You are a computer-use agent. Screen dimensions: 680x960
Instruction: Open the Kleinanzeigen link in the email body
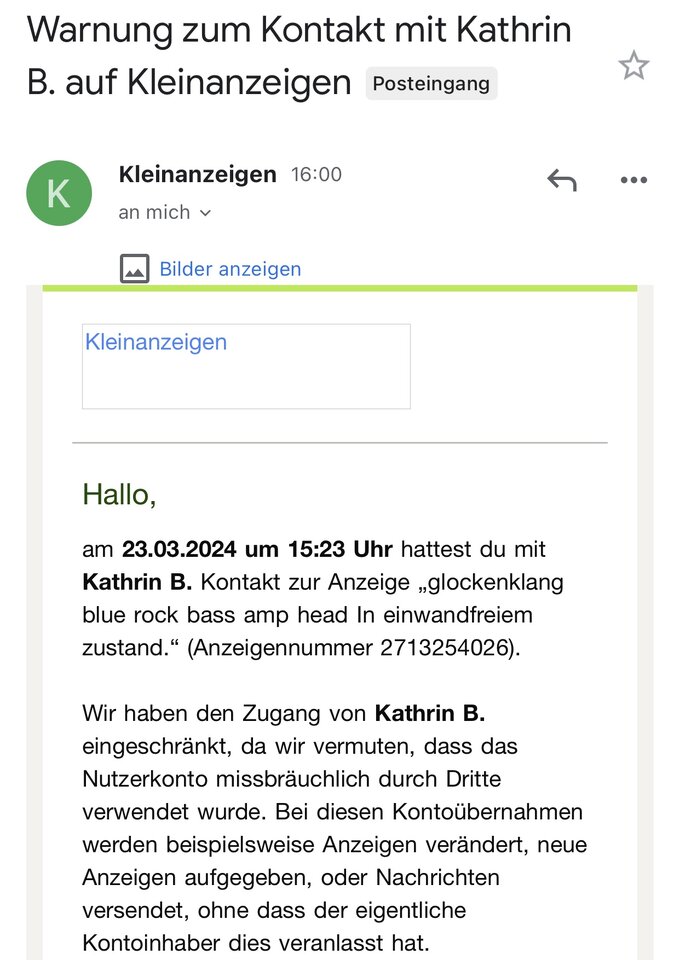pos(156,342)
